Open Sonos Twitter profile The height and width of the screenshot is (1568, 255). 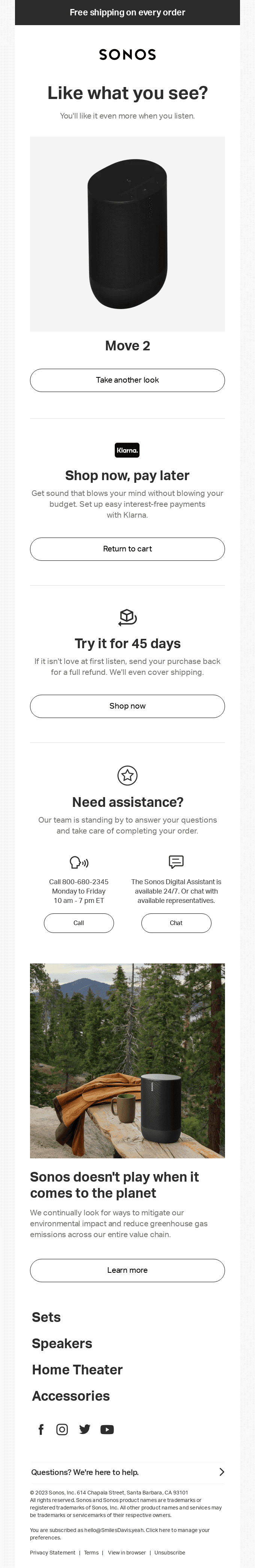[x=85, y=1429]
